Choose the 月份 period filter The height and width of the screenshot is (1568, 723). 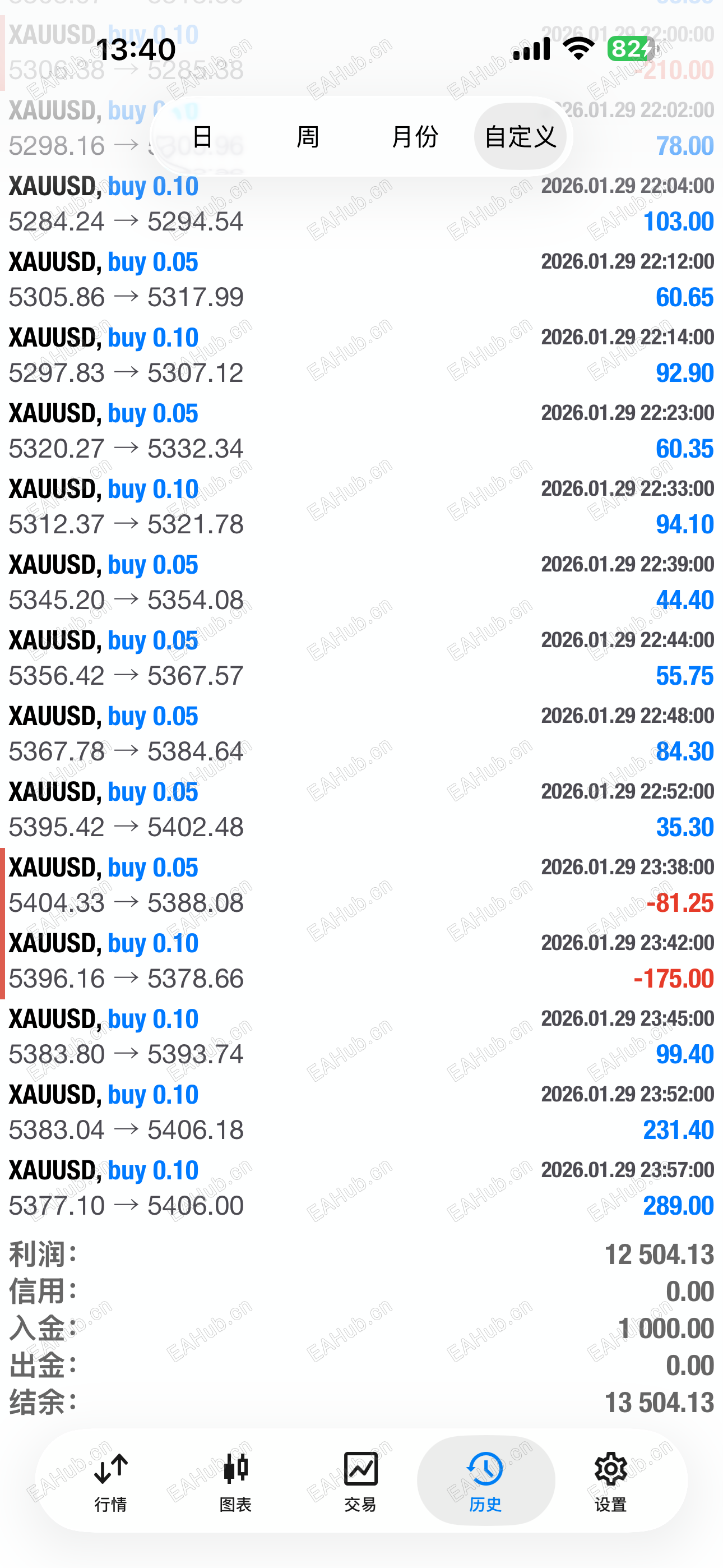click(x=414, y=136)
